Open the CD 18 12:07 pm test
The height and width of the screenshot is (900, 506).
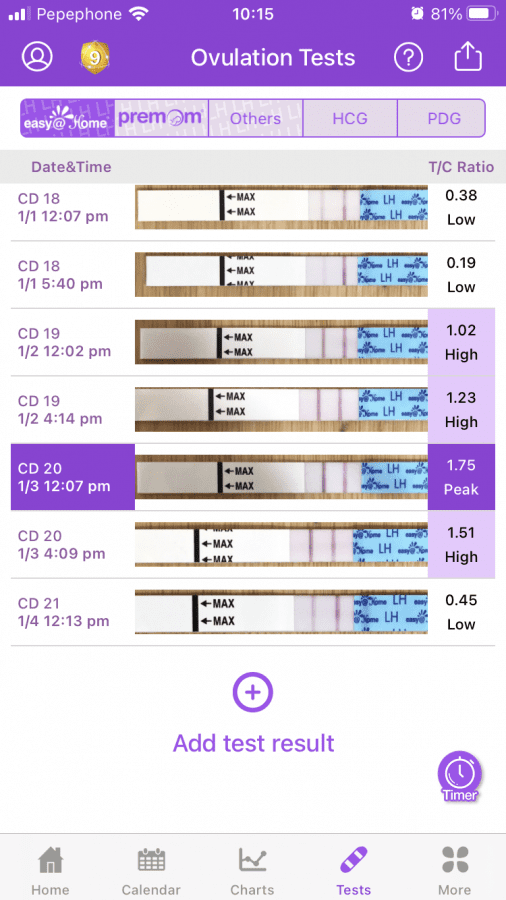click(x=252, y=207)
